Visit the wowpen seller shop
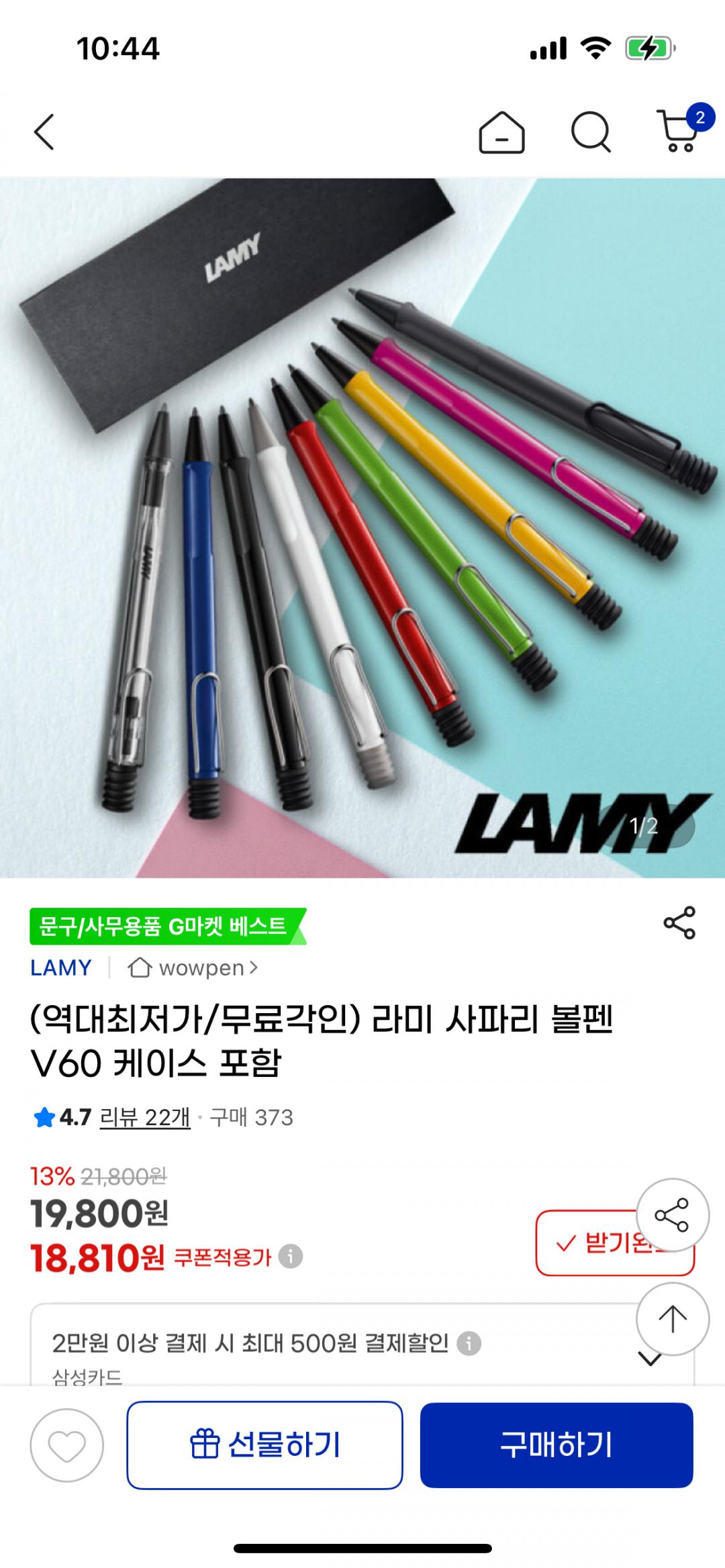Viewport: 725px width, 1568px height. coord(193,968)
